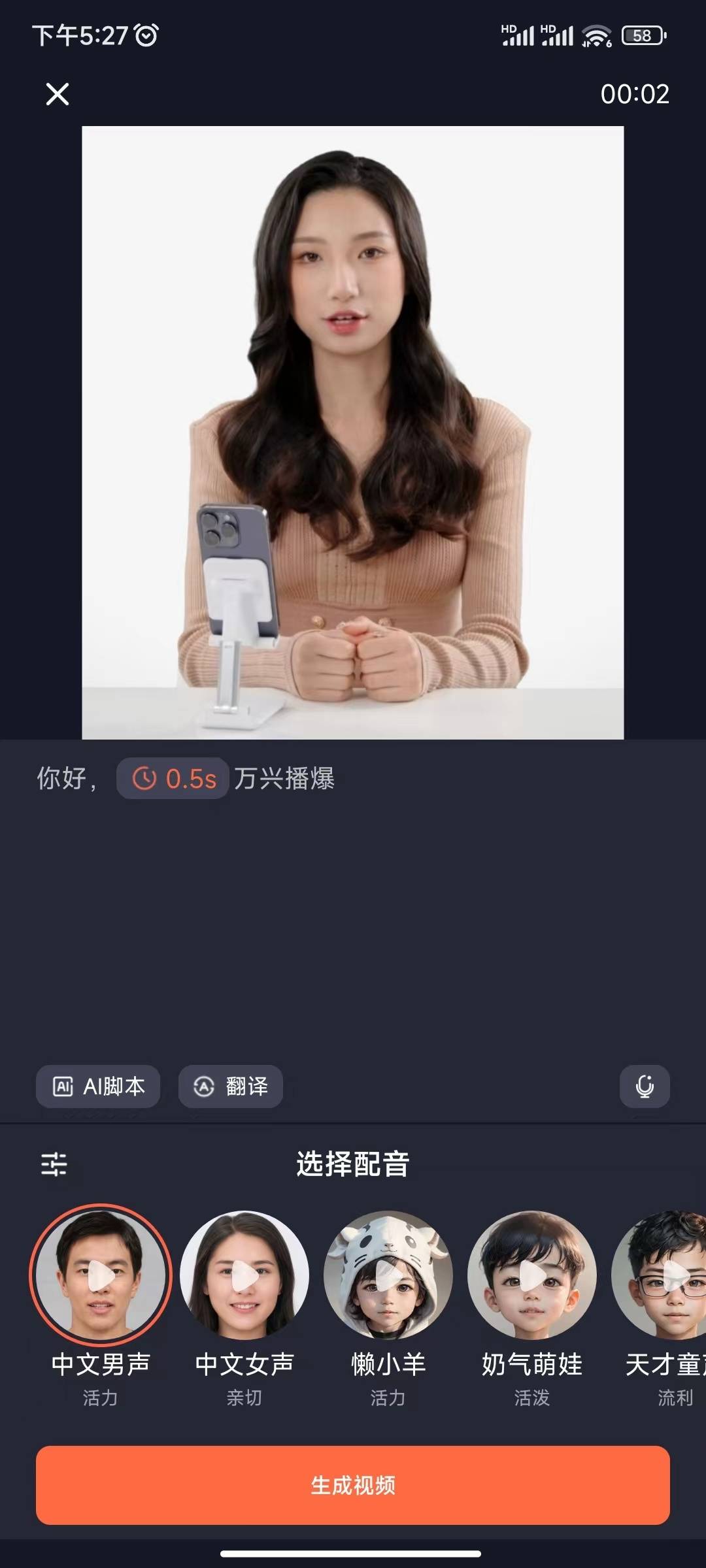Open the AI脚本 script generator
706x1568 pixels.
[97, 1086]
